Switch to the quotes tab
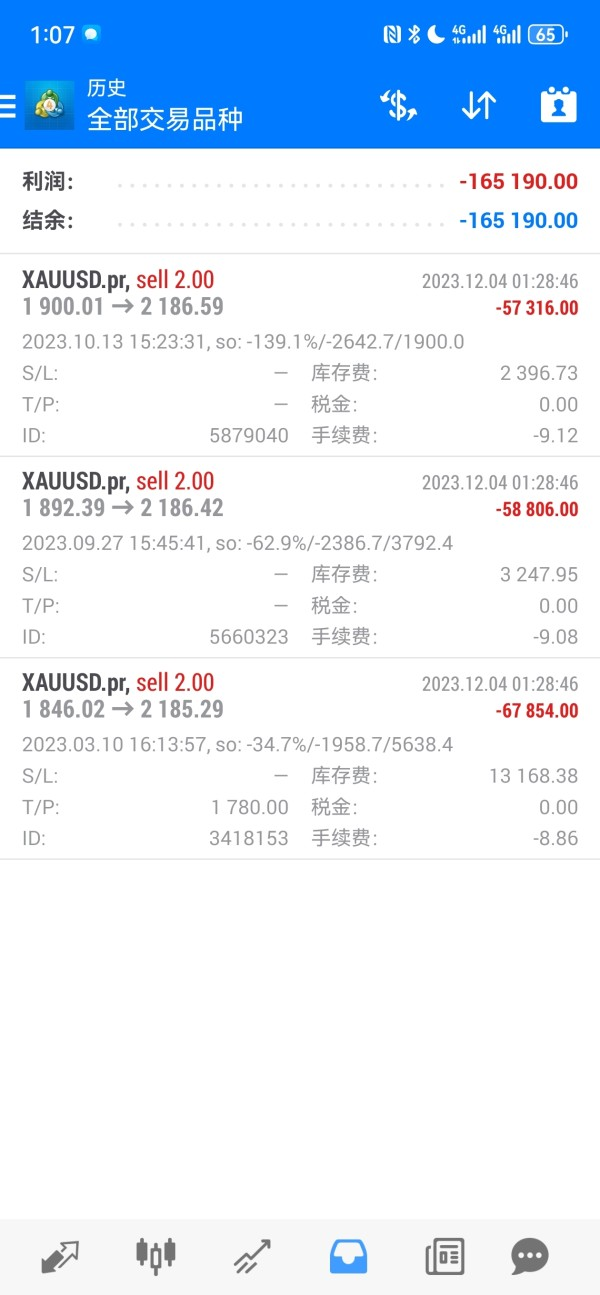Screen dimensions: 600x1295 (x=60, y=1255)
